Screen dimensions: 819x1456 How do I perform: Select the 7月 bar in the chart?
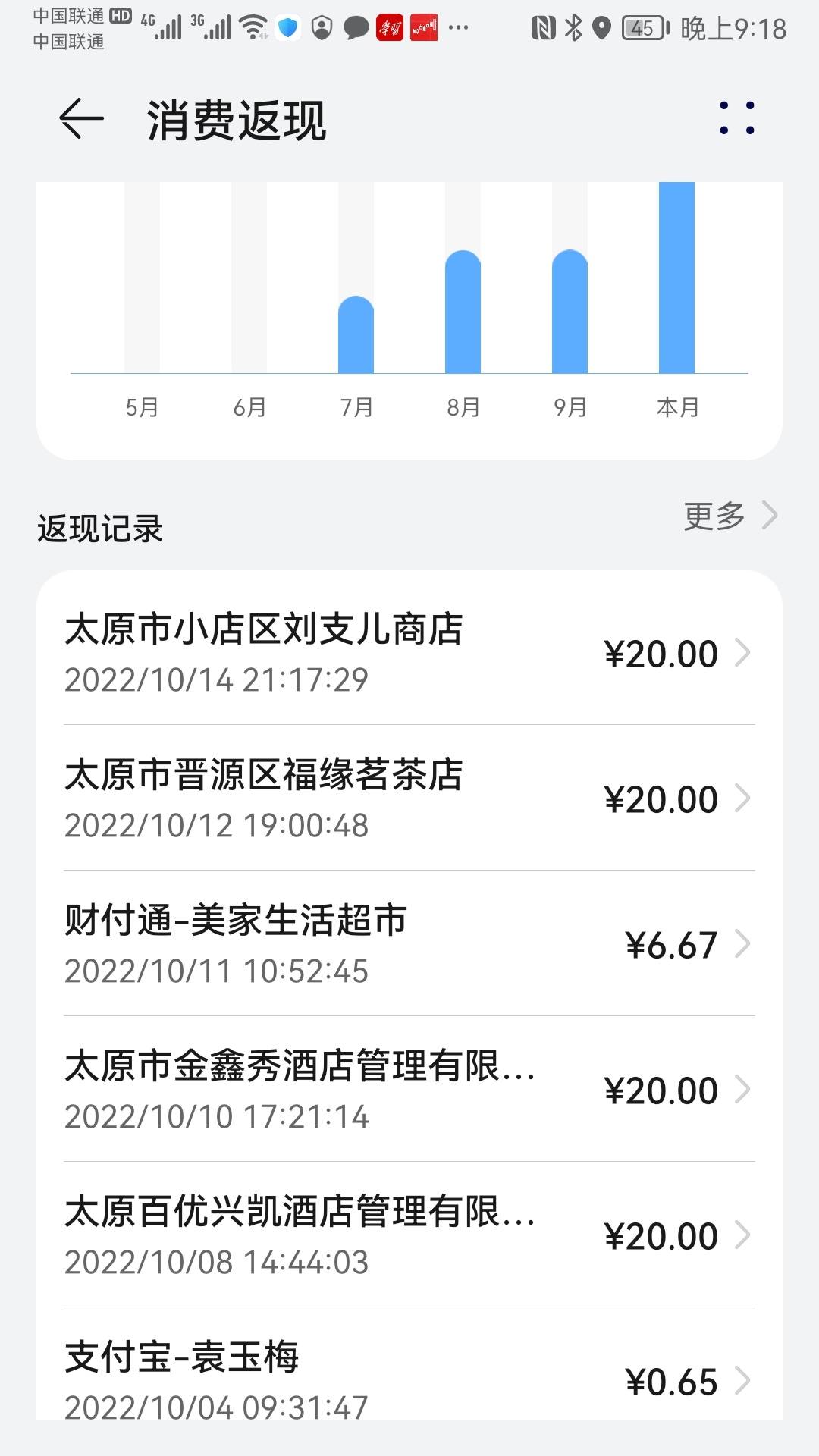pyautogui.click(x=356, y=334)
